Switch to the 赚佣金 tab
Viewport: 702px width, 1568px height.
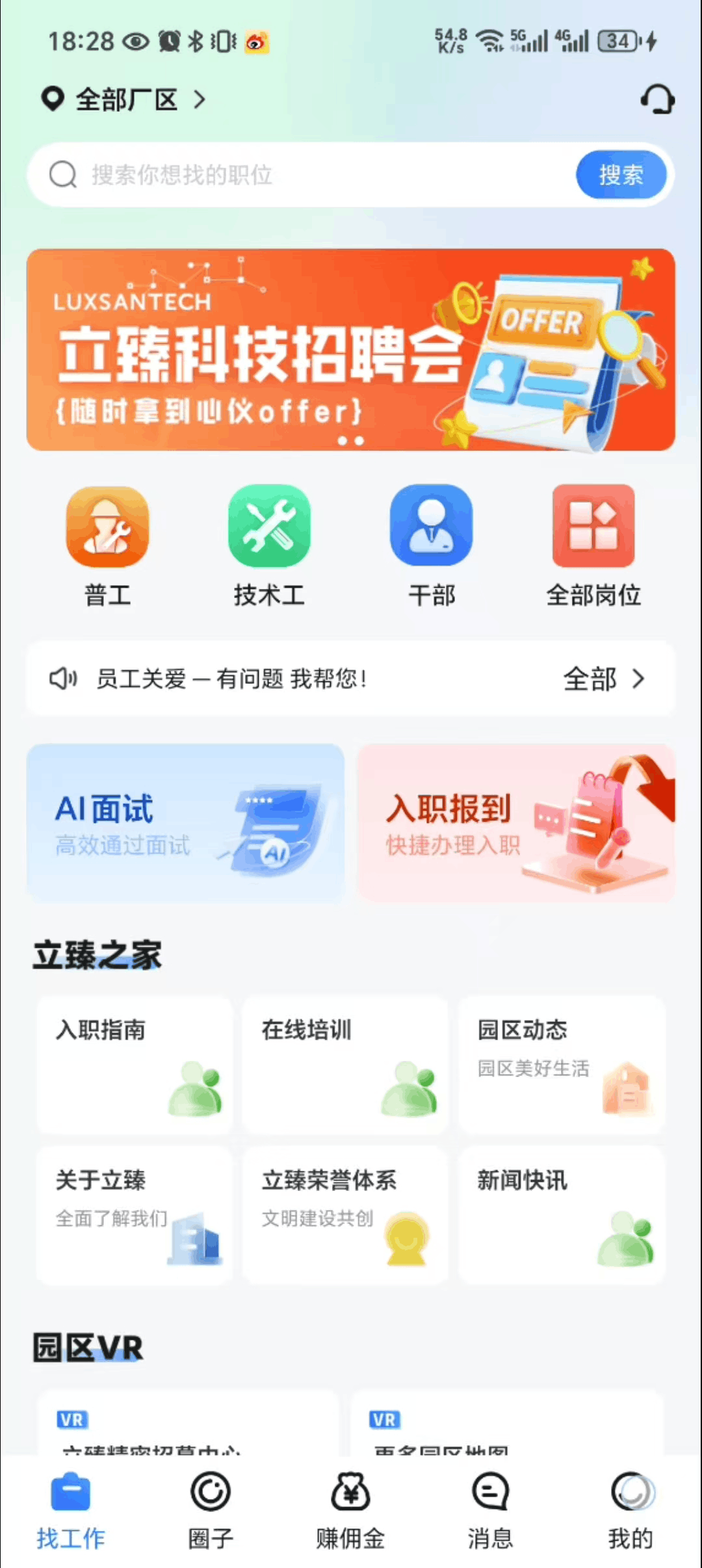point(350,1509)
